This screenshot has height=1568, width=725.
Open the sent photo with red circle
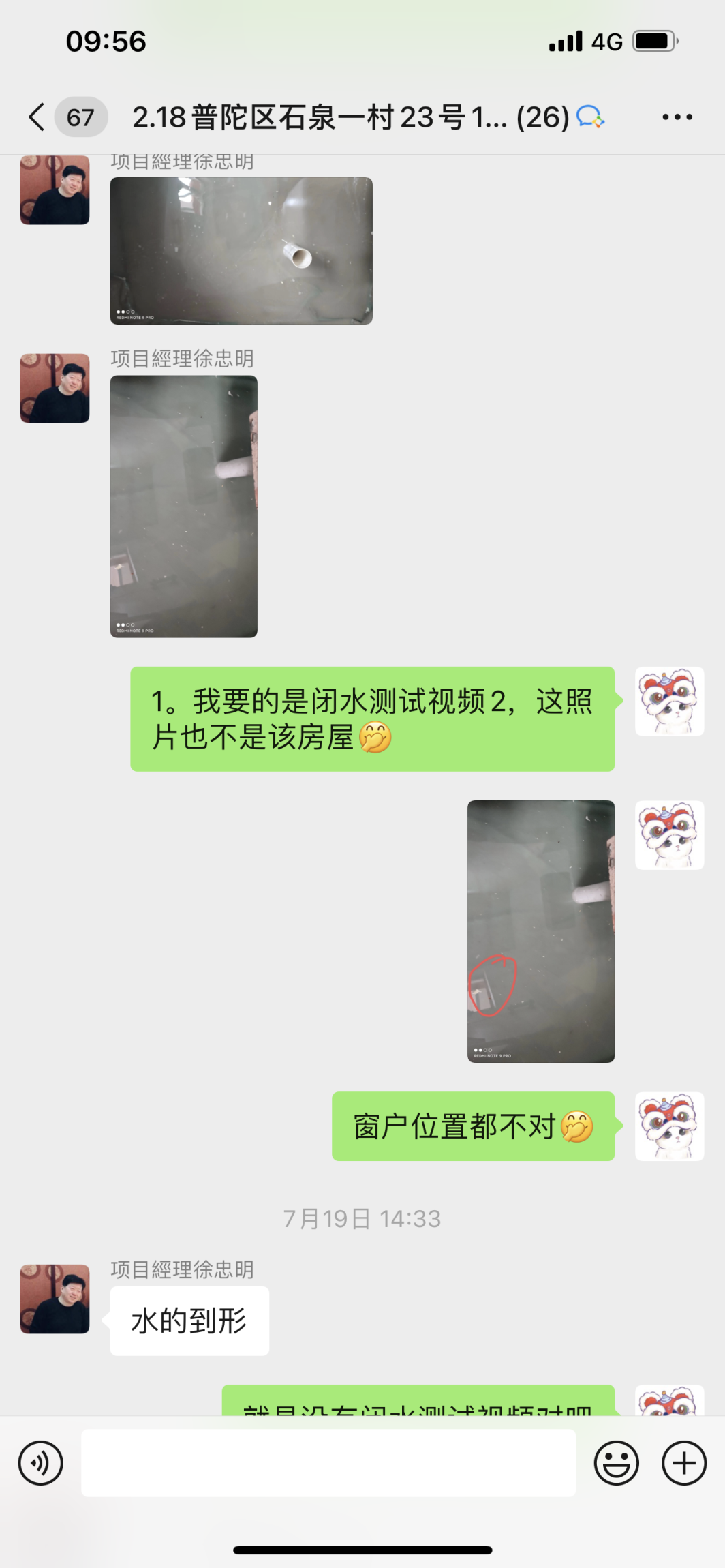(x=541, y=931)
